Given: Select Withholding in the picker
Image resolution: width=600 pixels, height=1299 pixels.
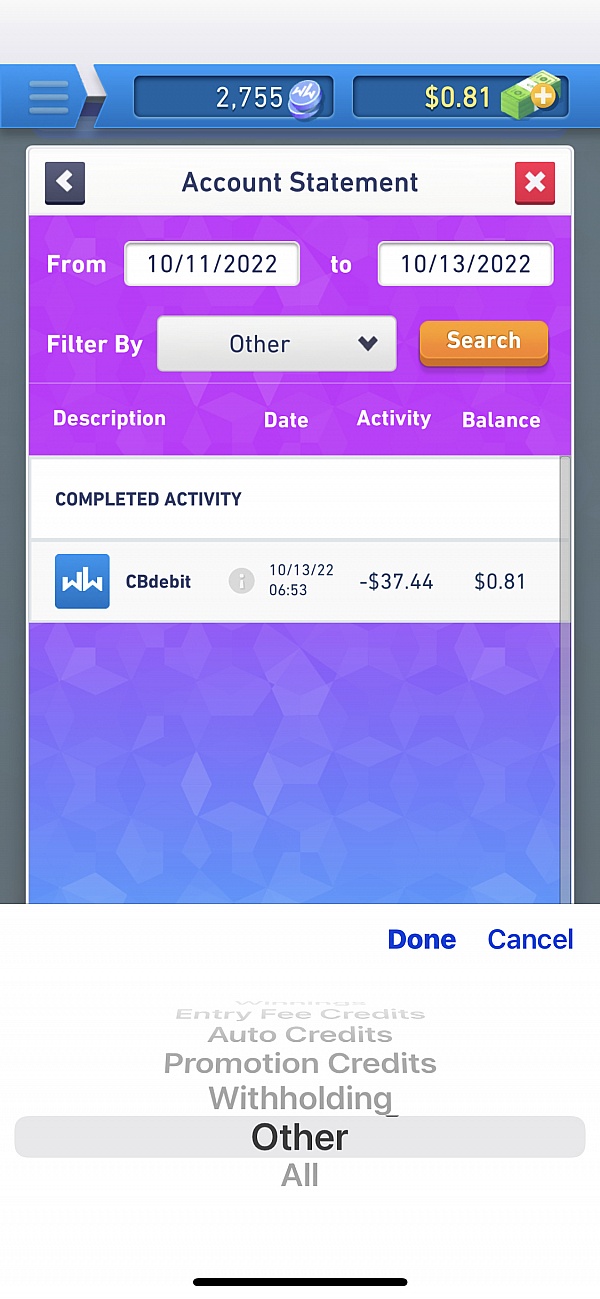Looking at the screenshot, I should point(300,1098).
